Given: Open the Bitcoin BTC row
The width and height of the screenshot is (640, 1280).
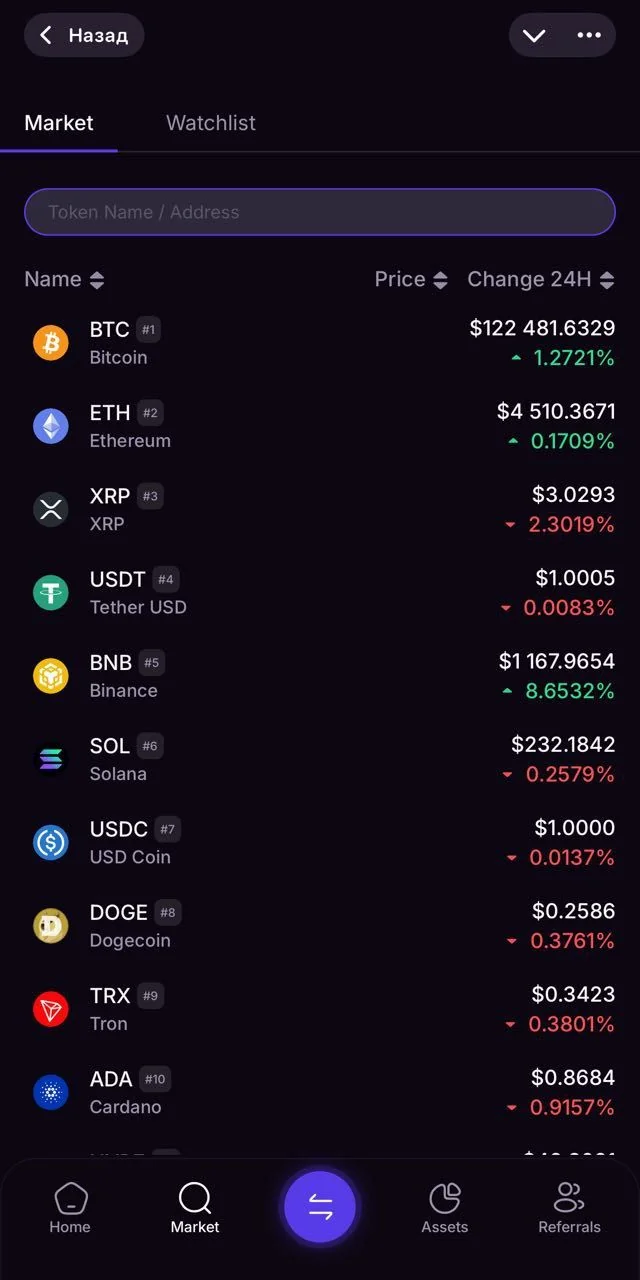Looking at the screenshot, I should 320,342.
